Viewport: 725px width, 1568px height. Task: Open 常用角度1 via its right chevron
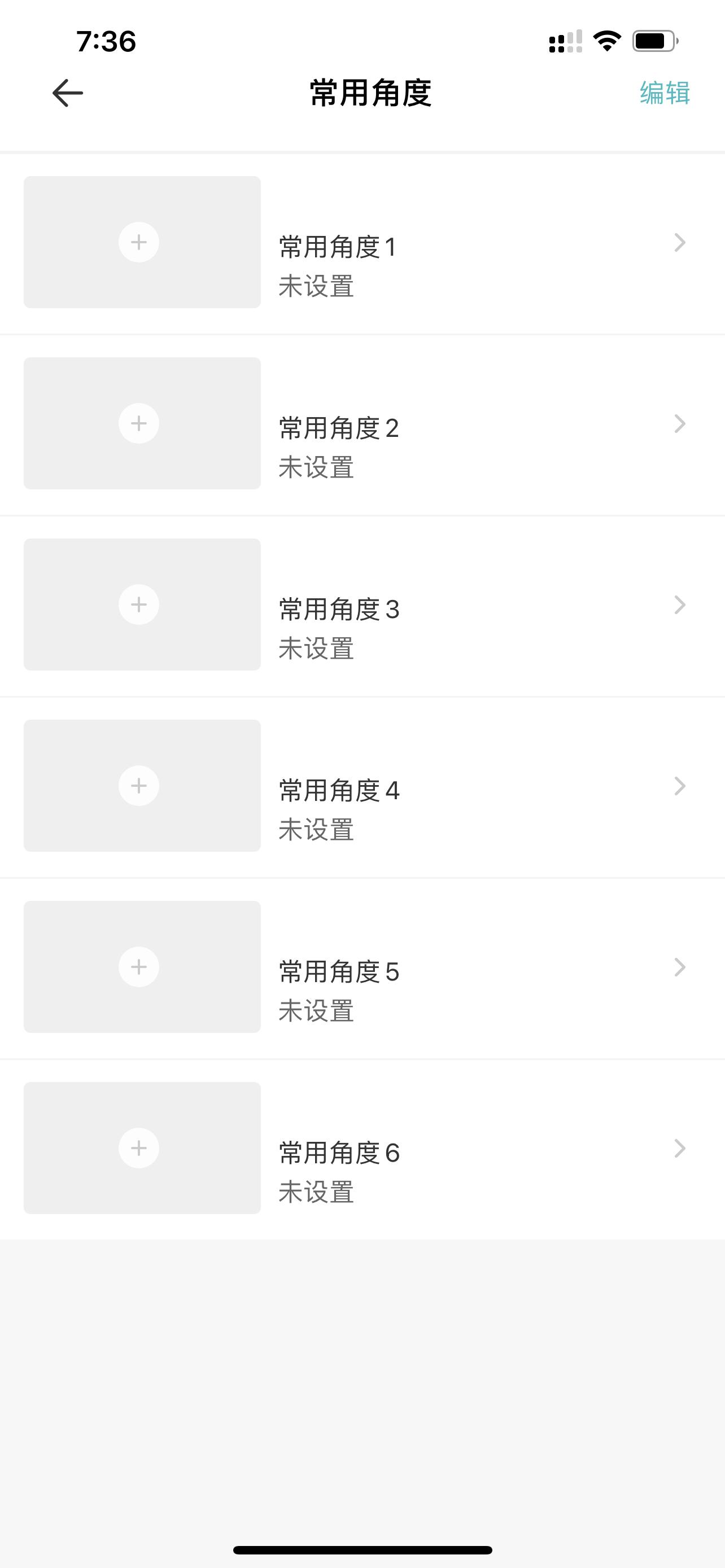[680, 243]
